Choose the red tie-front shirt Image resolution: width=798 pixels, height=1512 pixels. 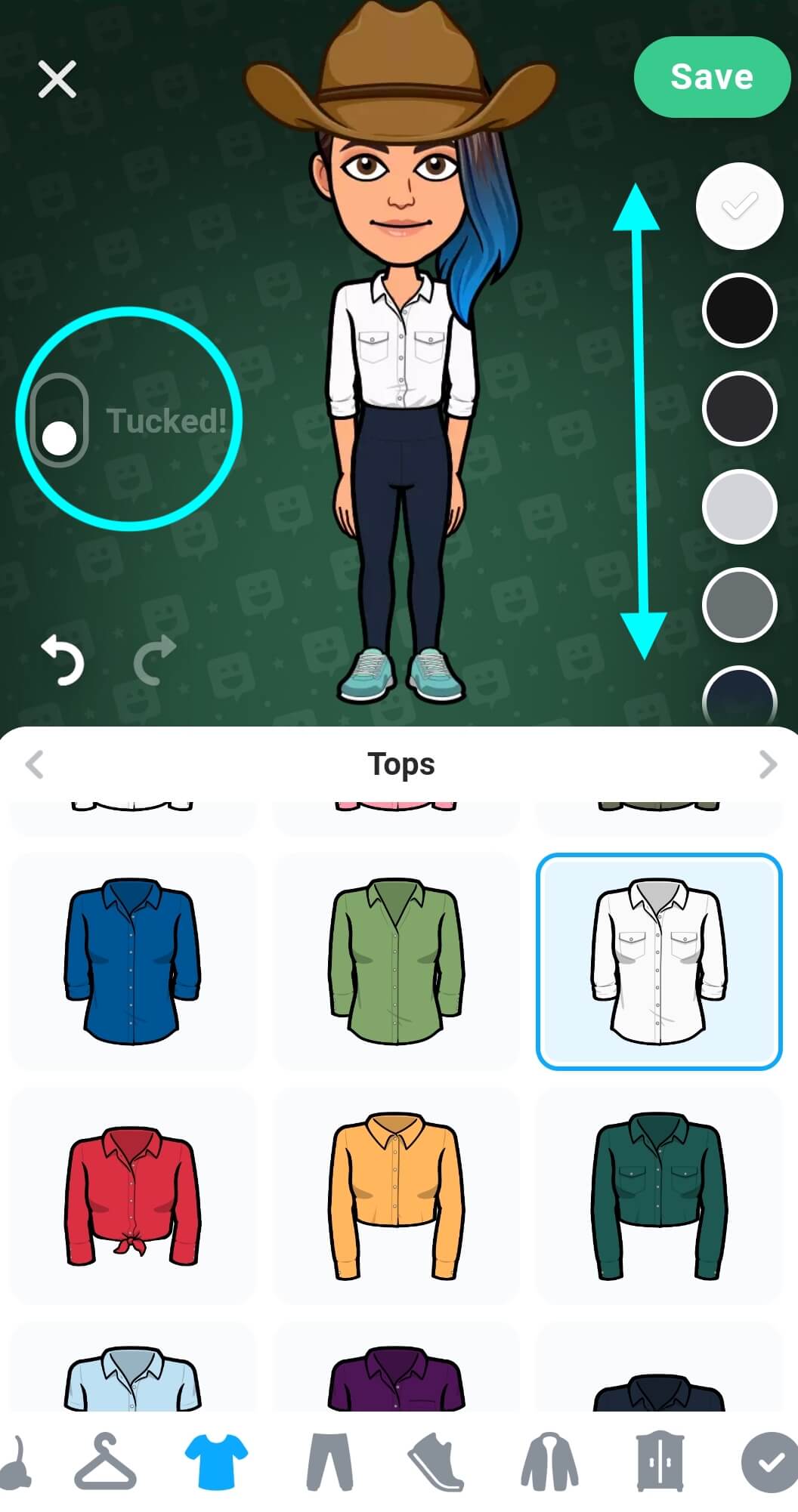132,1196
